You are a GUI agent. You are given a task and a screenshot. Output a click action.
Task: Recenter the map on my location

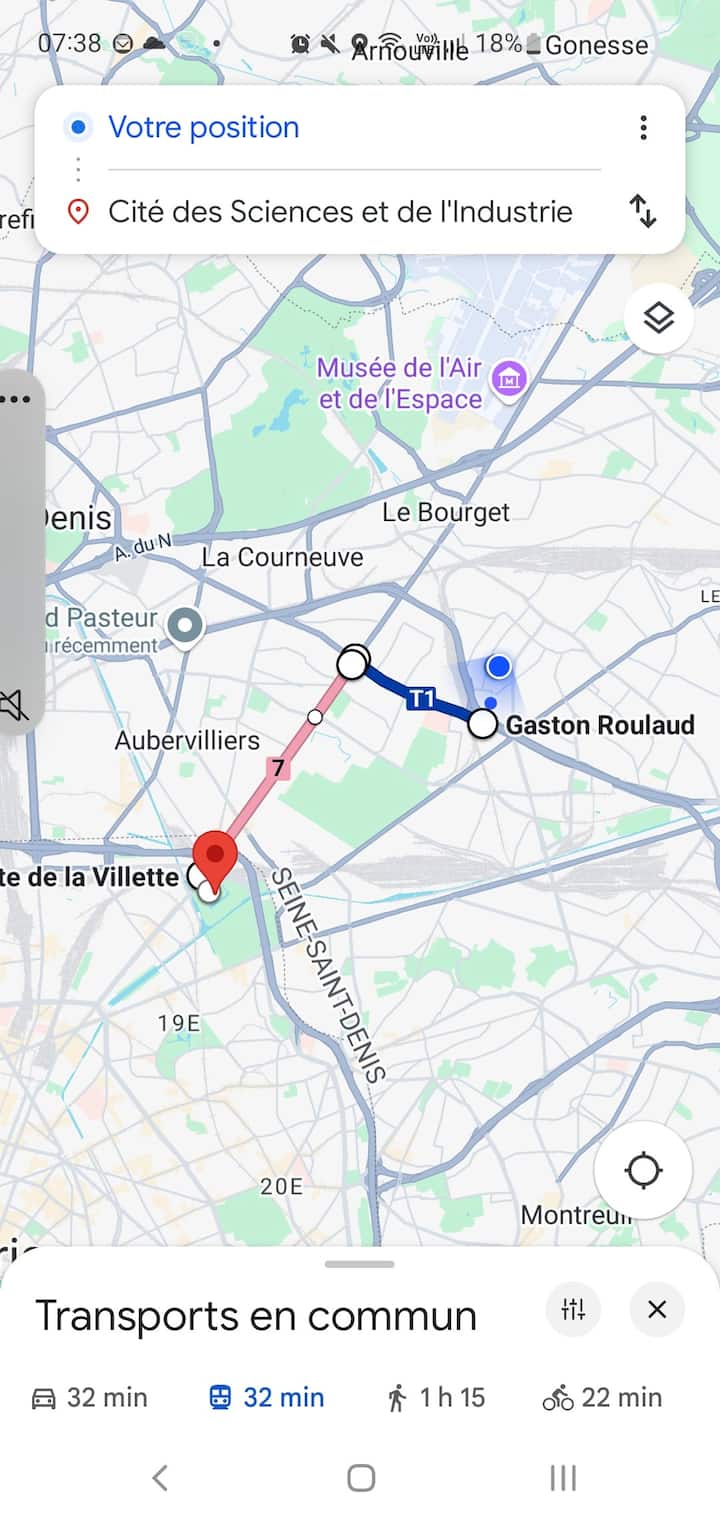coord(643,1170)
